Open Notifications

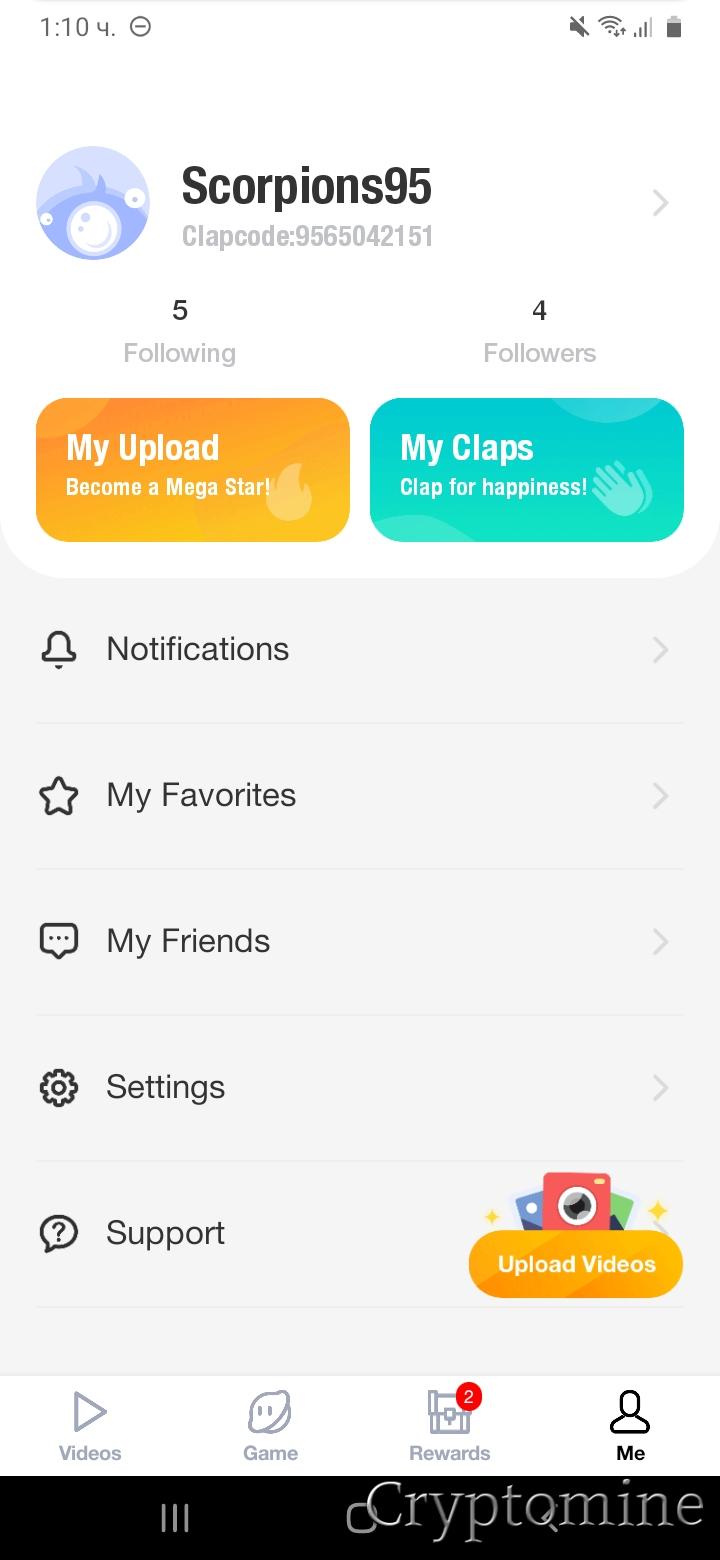[360, 650]
